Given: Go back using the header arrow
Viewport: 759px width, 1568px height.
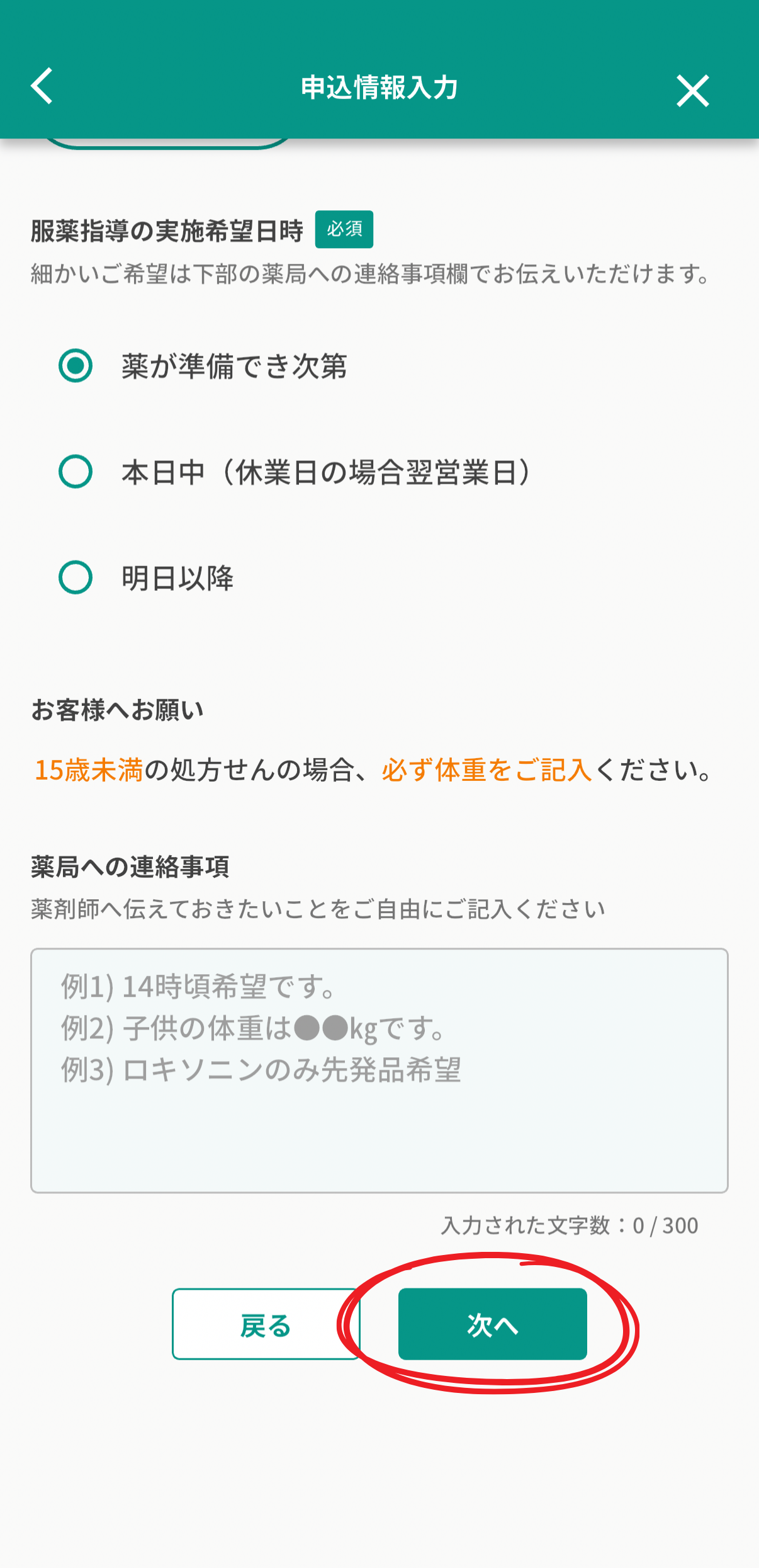Looking at the screenshot, I should 42,86.
